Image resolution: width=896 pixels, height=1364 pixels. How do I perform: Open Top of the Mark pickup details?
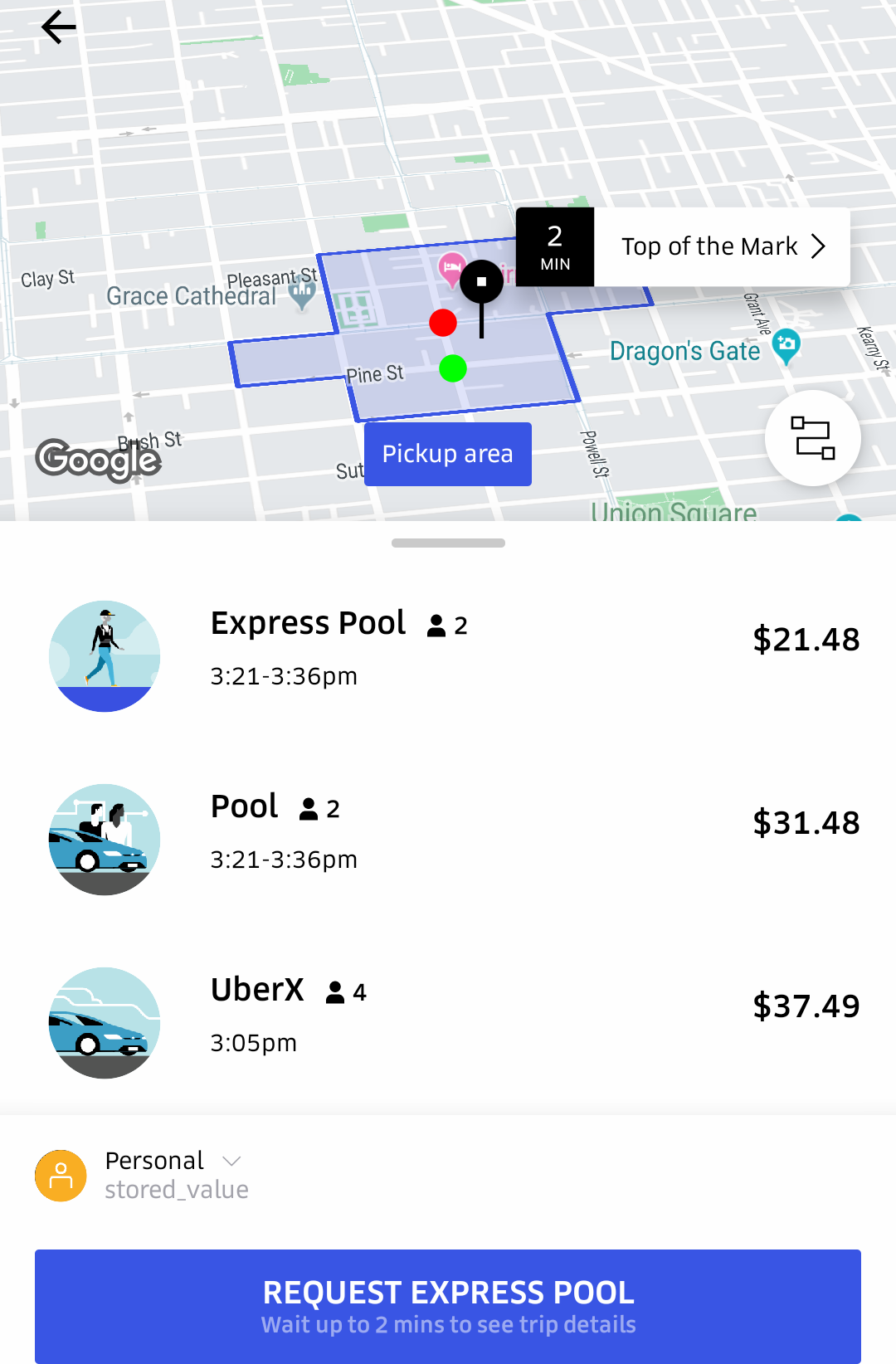pos(720,246)
